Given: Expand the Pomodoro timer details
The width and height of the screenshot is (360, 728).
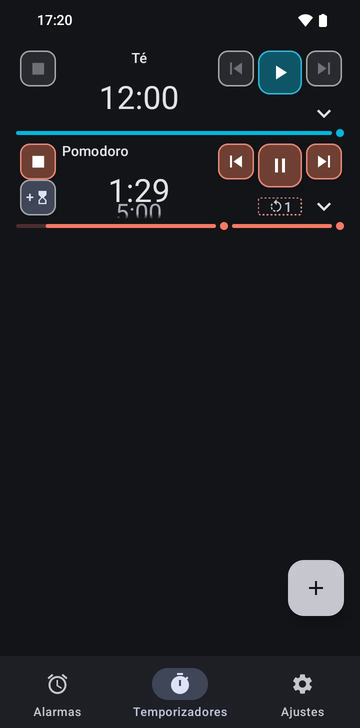Looking at the screenshot, I should (324, 207).
